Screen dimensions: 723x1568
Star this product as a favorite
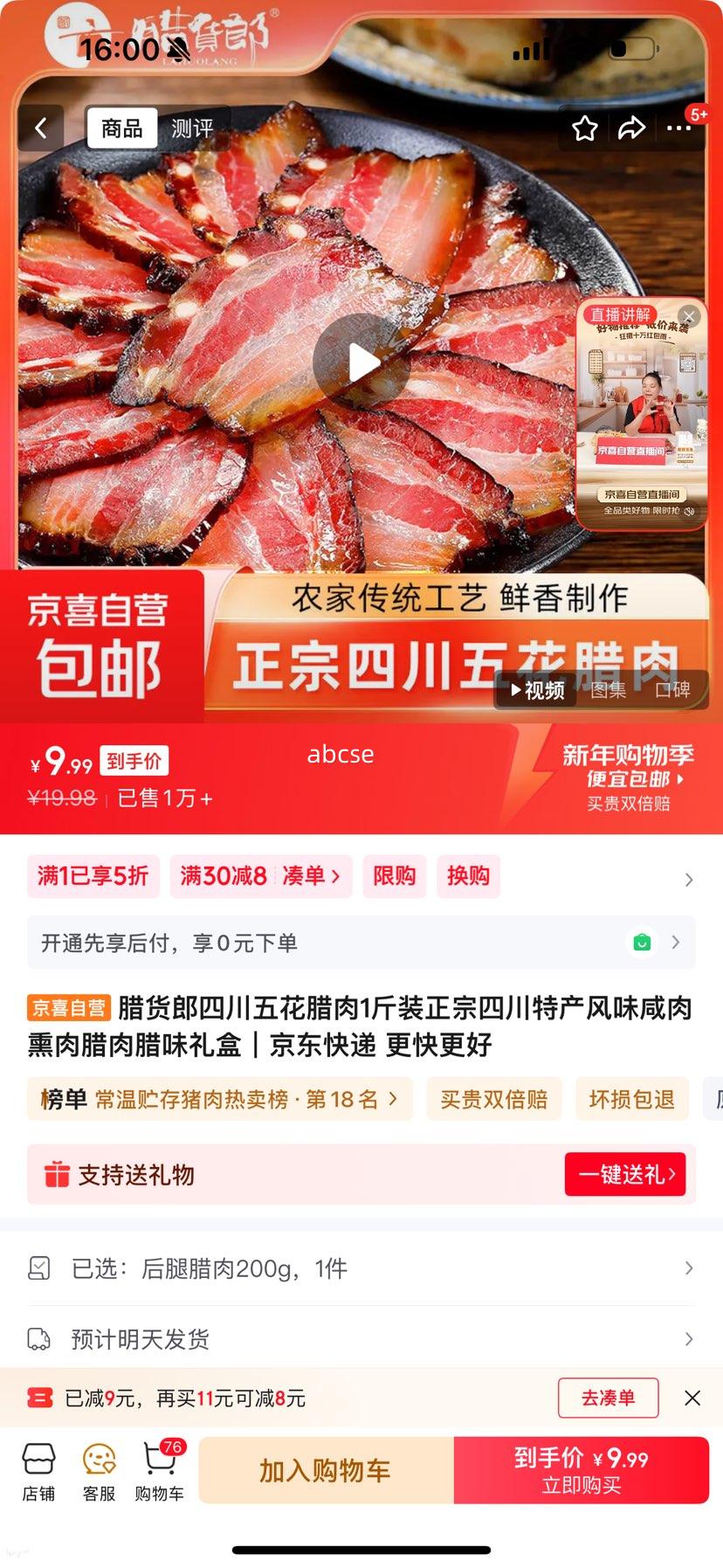pyautogui.click(x=584, y=128)
